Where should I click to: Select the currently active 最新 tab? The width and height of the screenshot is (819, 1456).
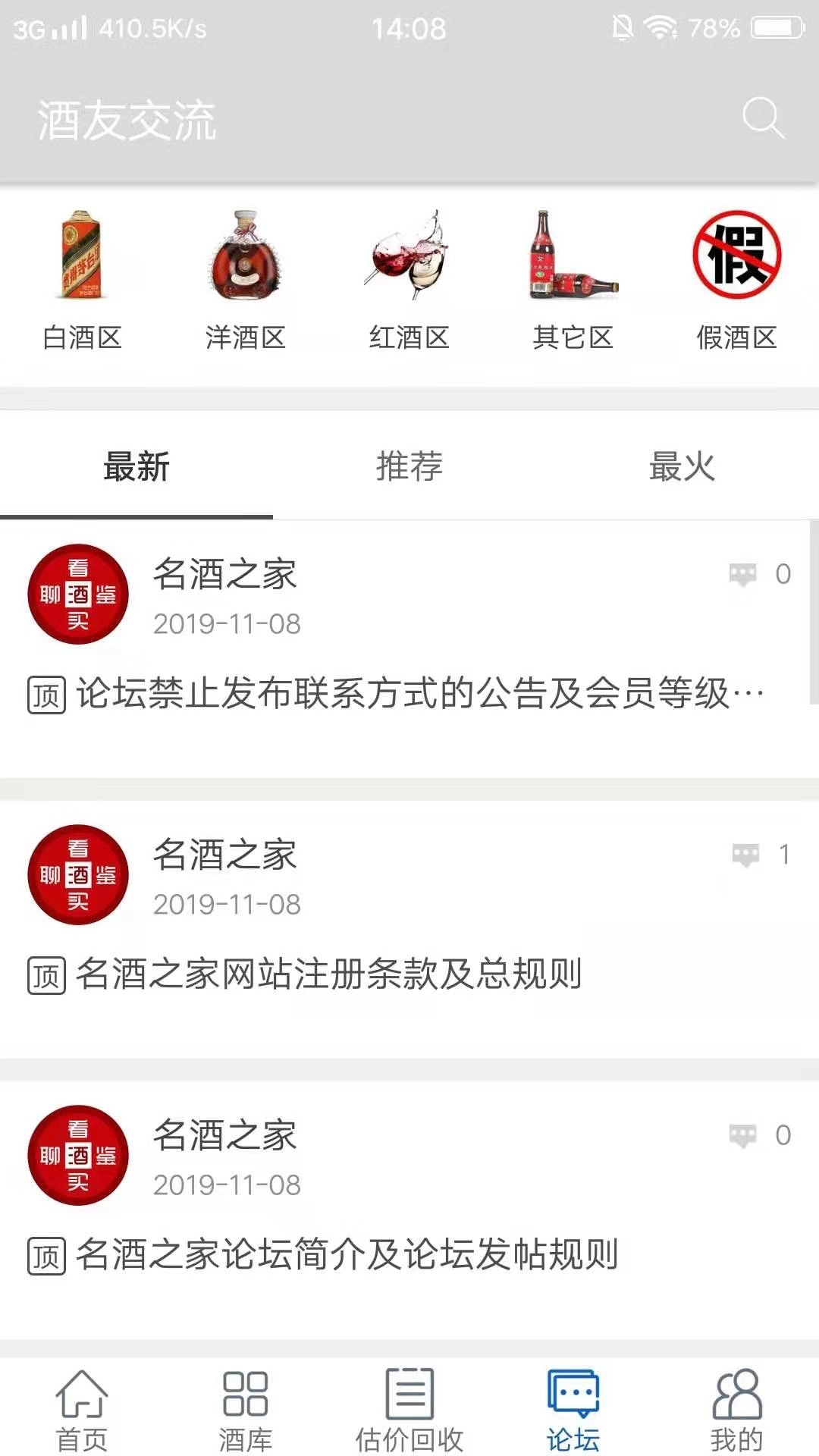pyautogui.click(x=136, y=468)
